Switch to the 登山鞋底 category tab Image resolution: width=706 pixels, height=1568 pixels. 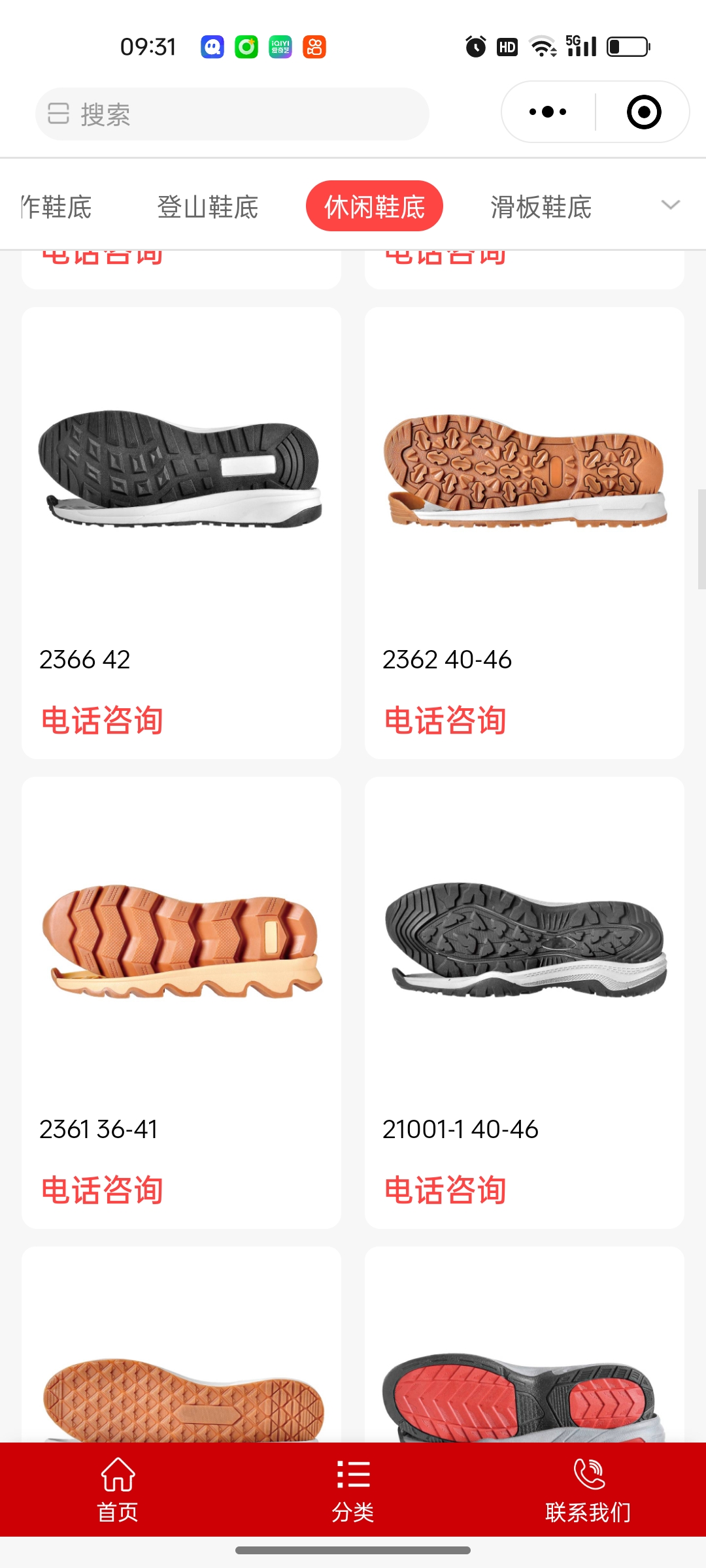(207, 207)
